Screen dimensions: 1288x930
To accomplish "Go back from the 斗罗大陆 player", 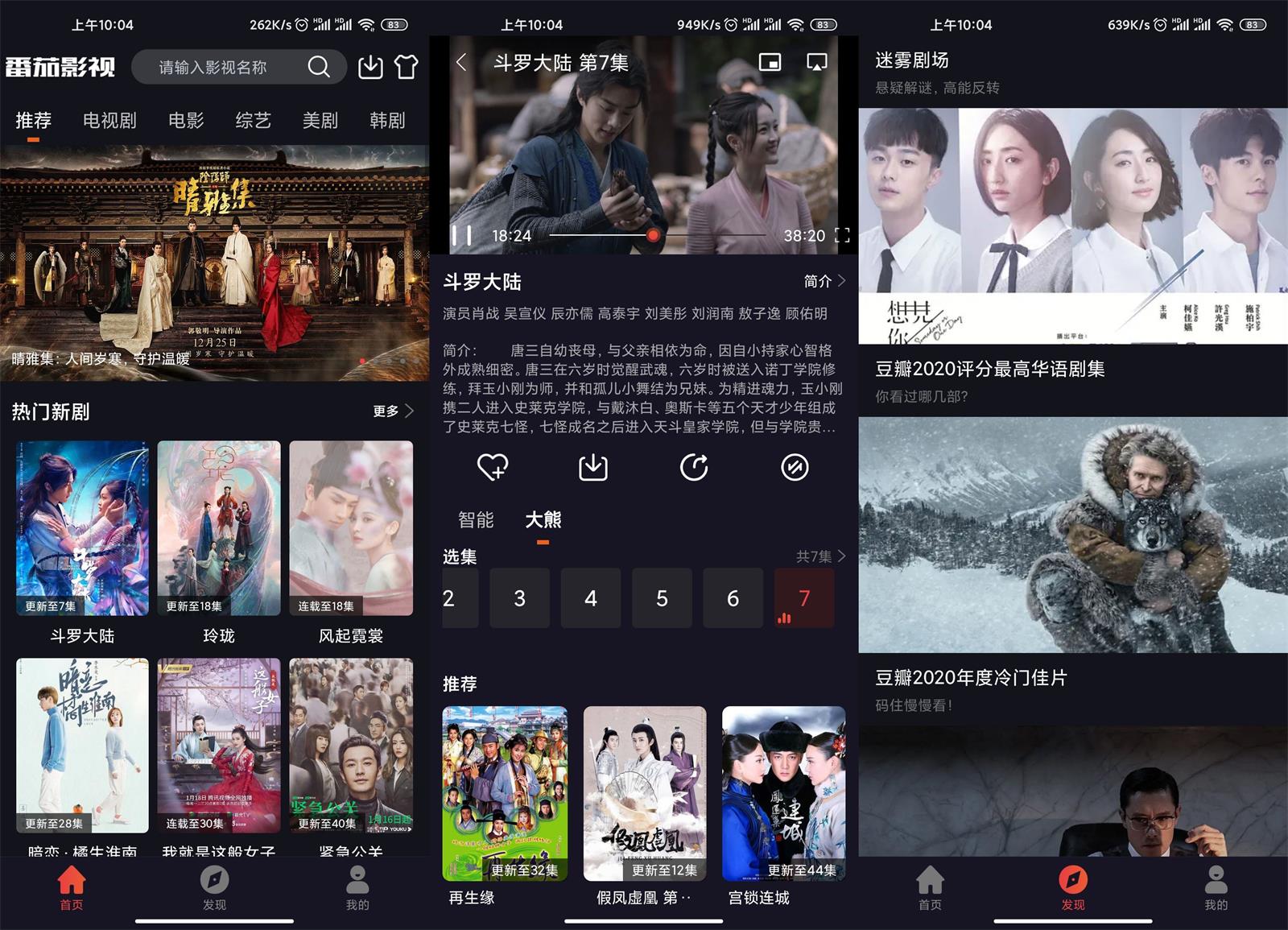I will click(461, 62).
